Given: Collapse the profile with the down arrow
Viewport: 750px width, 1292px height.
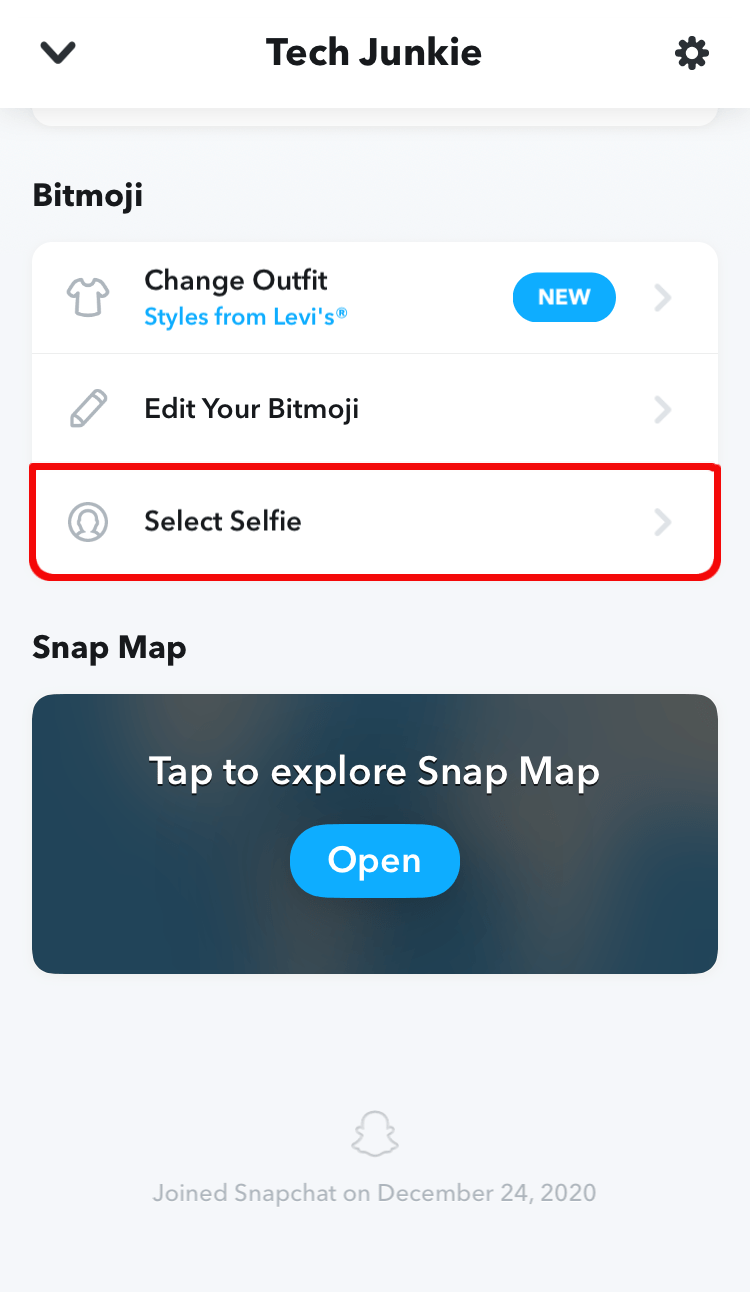Looking at the screenshot, I should click(x=58, y=52).
